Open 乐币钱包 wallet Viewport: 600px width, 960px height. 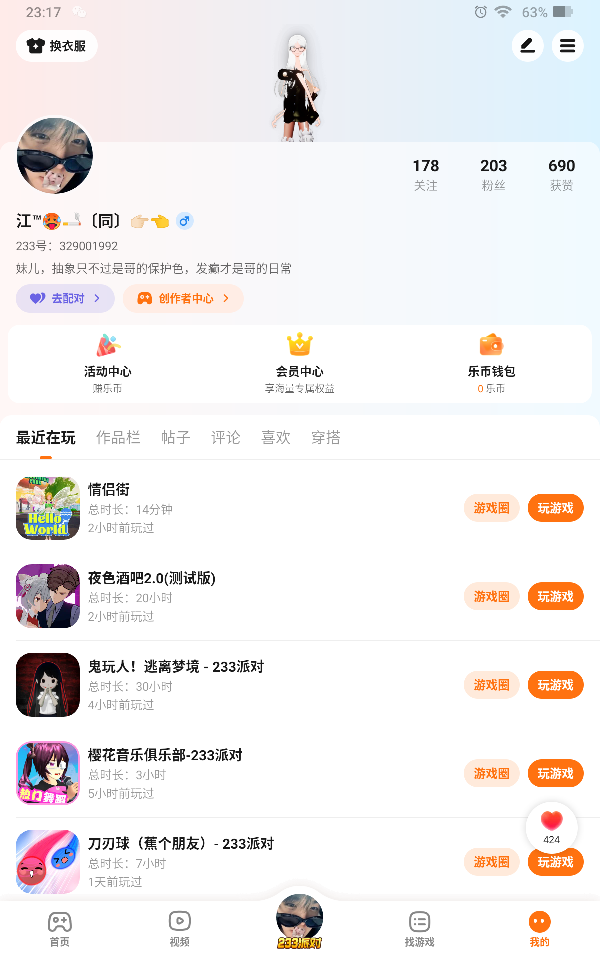pos(491,363)
